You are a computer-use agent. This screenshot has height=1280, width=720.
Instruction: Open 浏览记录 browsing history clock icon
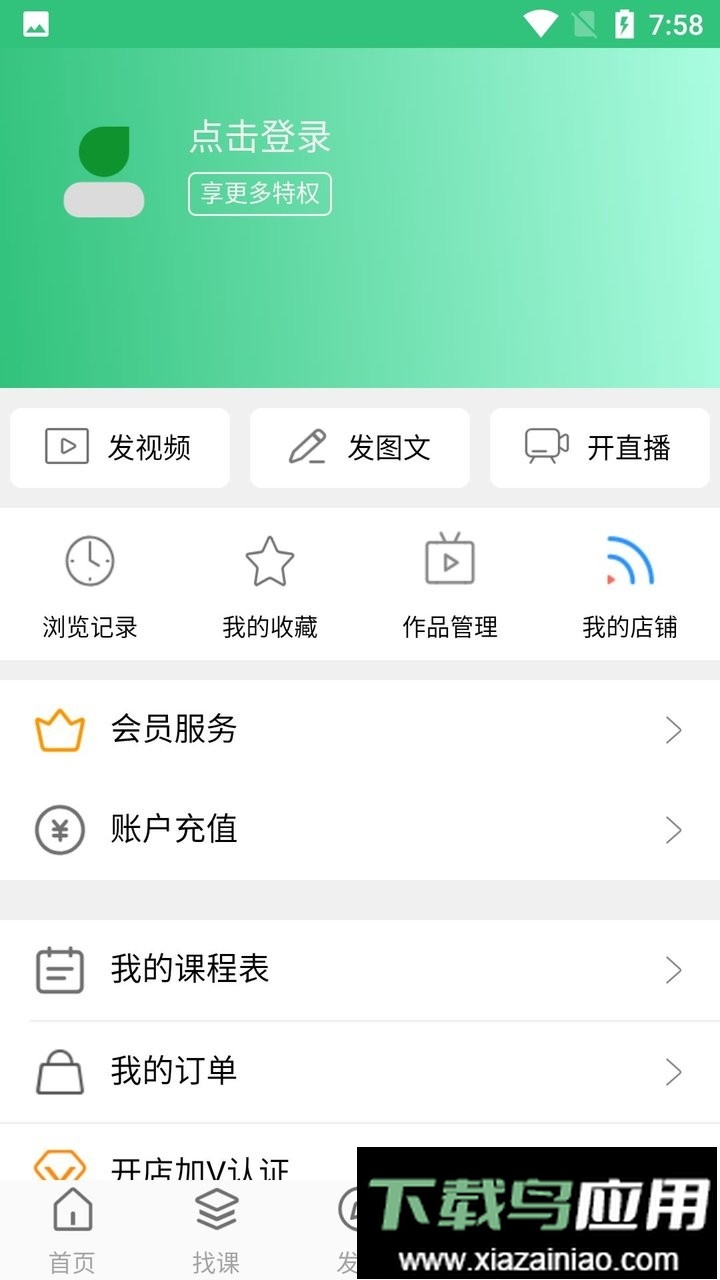click(x=90, y=561)
